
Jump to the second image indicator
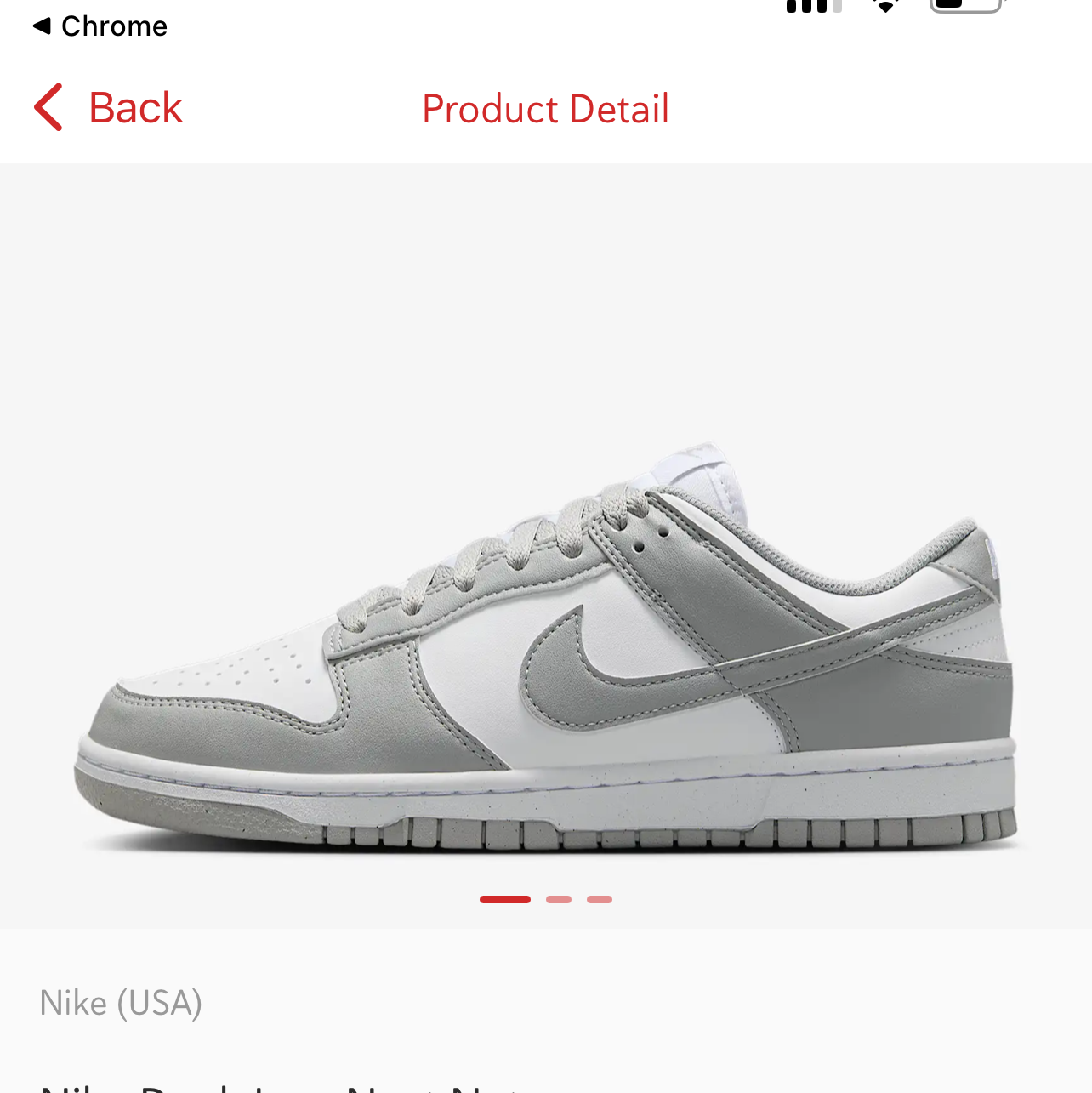pos(559,899)
